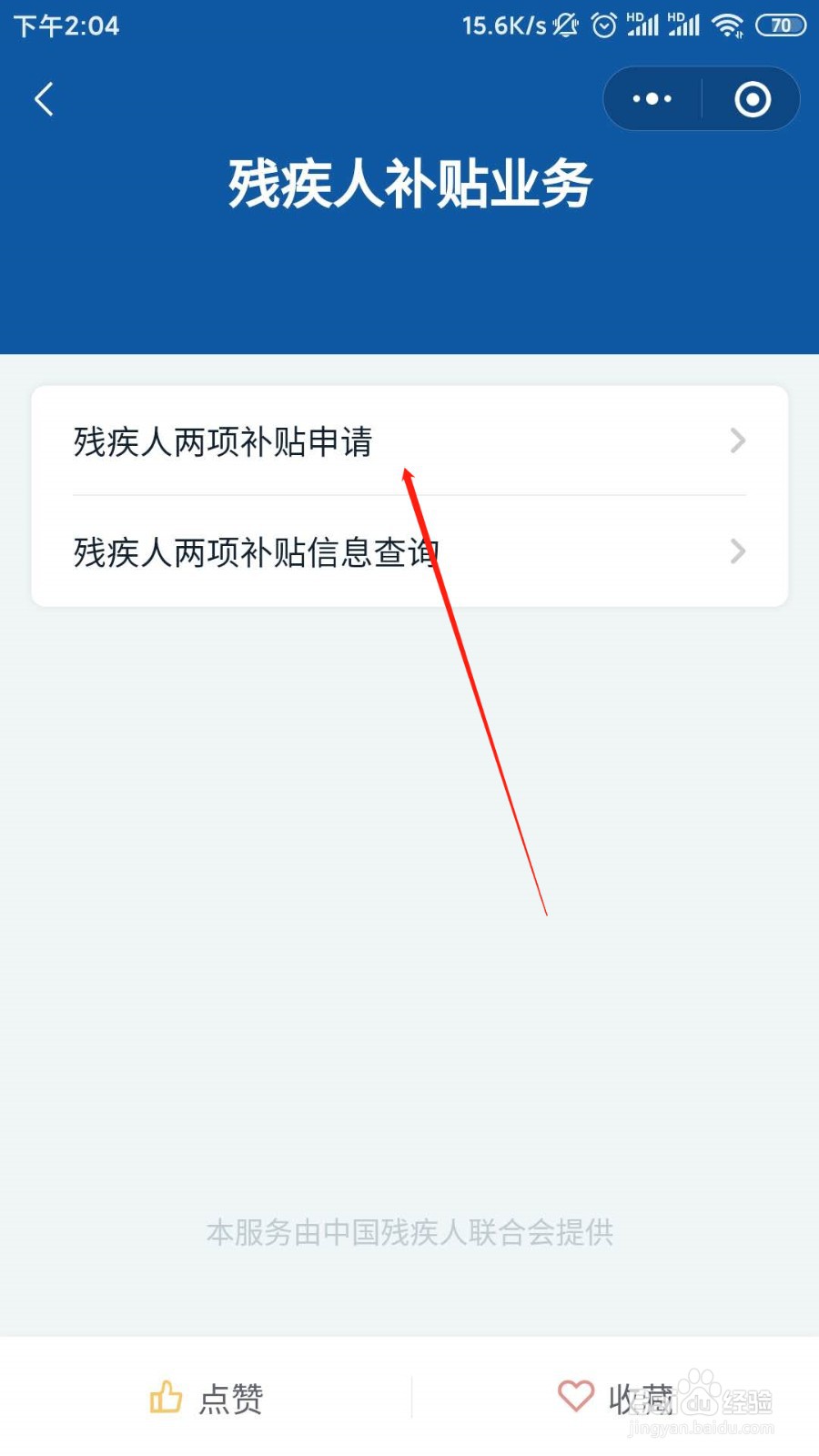
Task: Tap the battery indicator showing 70
Action: [780, 25]
